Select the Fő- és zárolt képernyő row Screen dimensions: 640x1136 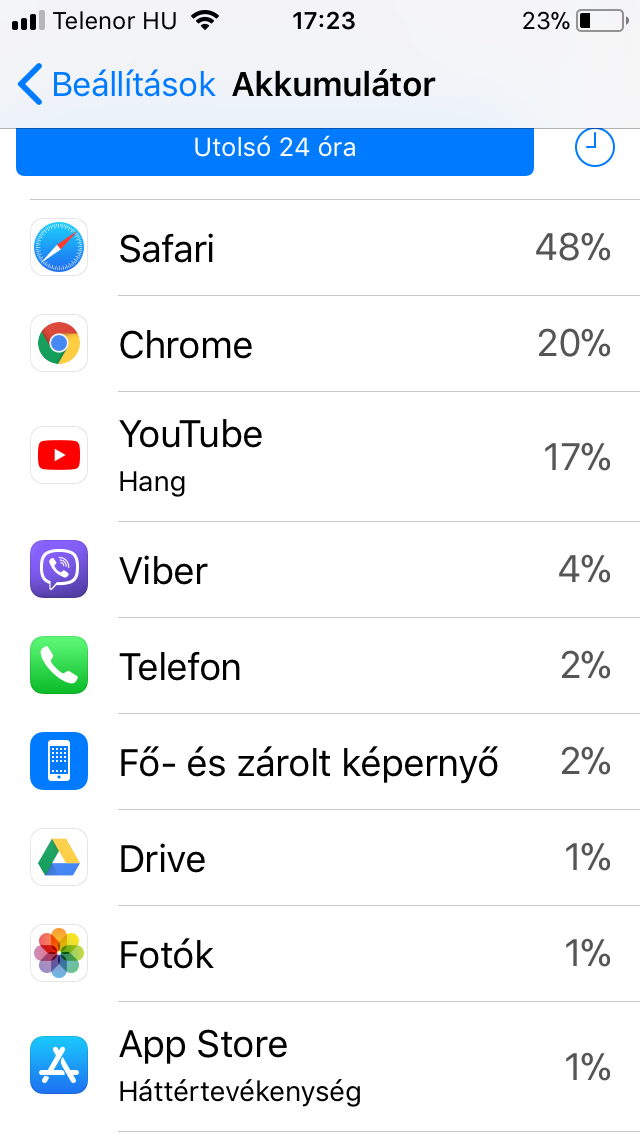pos(320,762)
